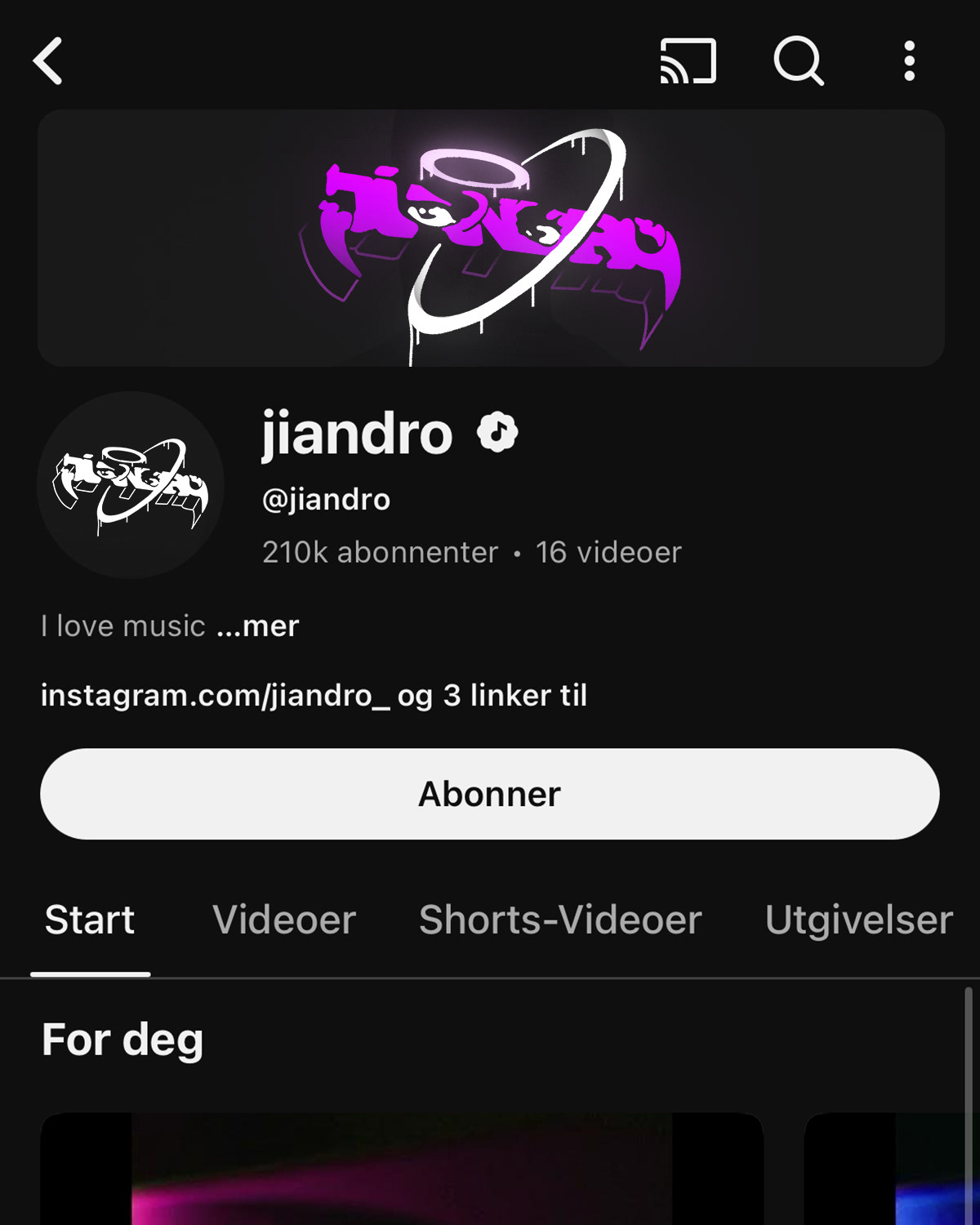Image resolution: width=980 pixels, height=1225 pixels.
Task: Go back to the previous screen
Action: click(x=48, y=61)
